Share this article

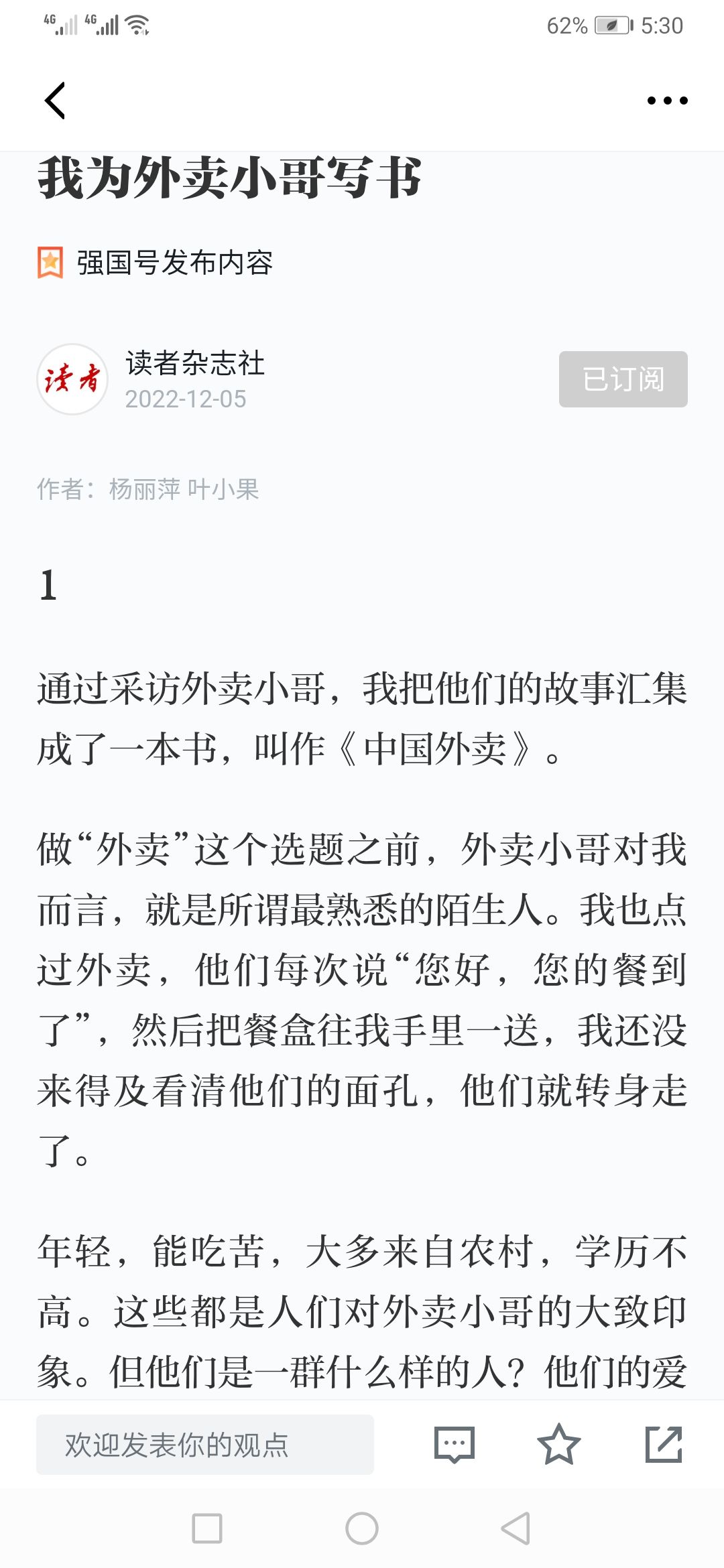pos(664,1445)
